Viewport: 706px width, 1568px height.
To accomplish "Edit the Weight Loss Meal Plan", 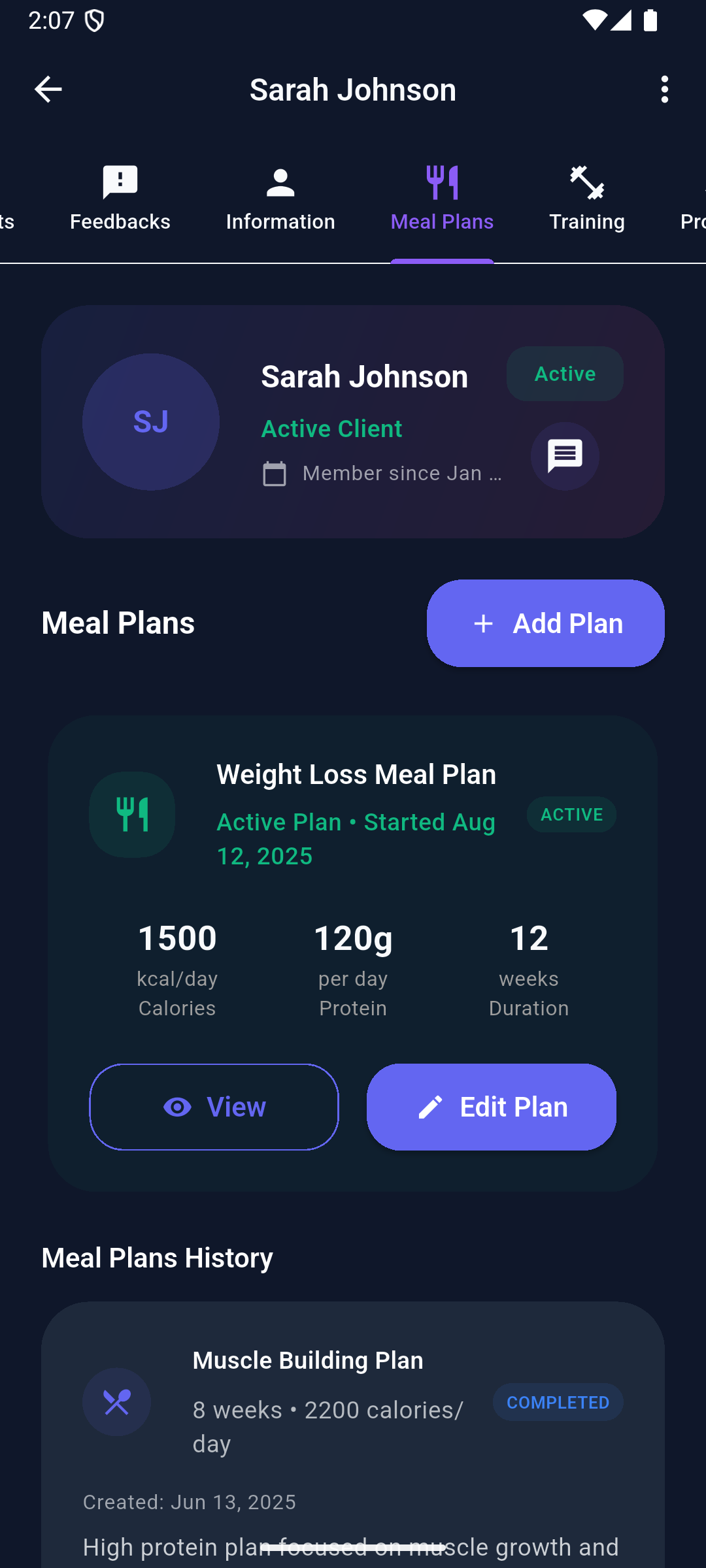I will point(491,1107).
